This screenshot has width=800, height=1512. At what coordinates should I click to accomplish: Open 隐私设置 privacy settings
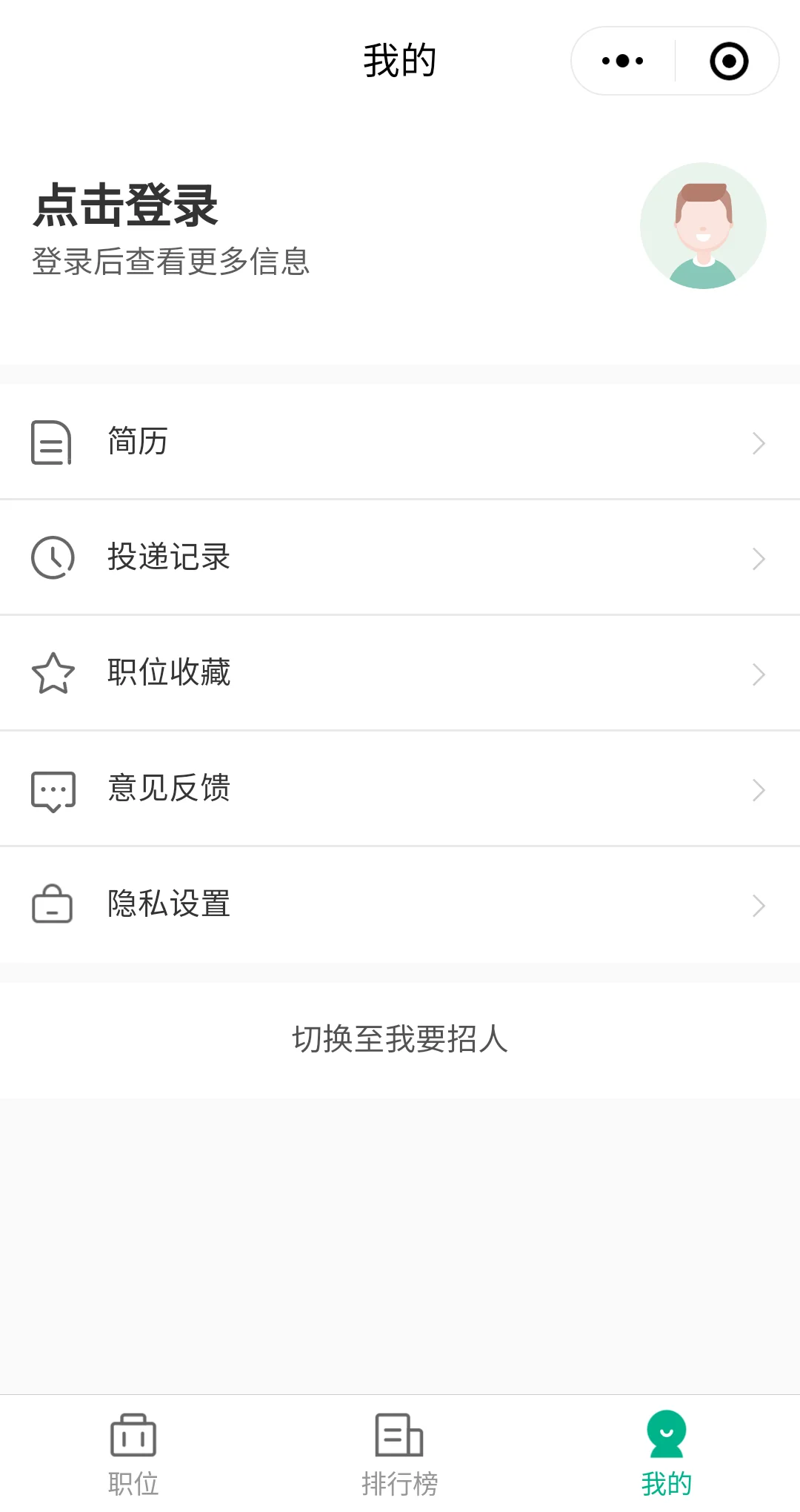(400, 904)
